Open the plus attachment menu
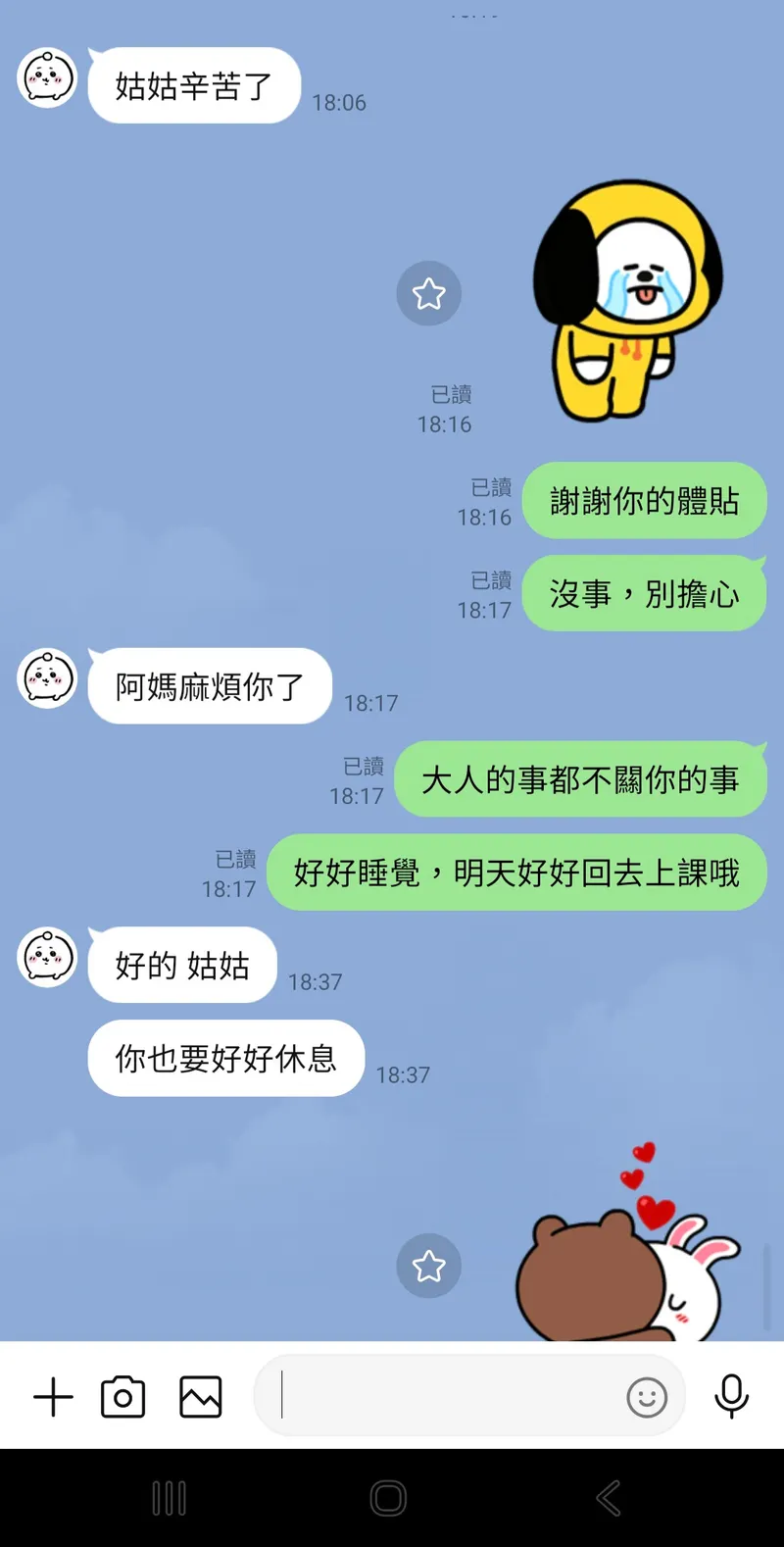Viewport: 784px width, 1547px height. coord(54,1397)
